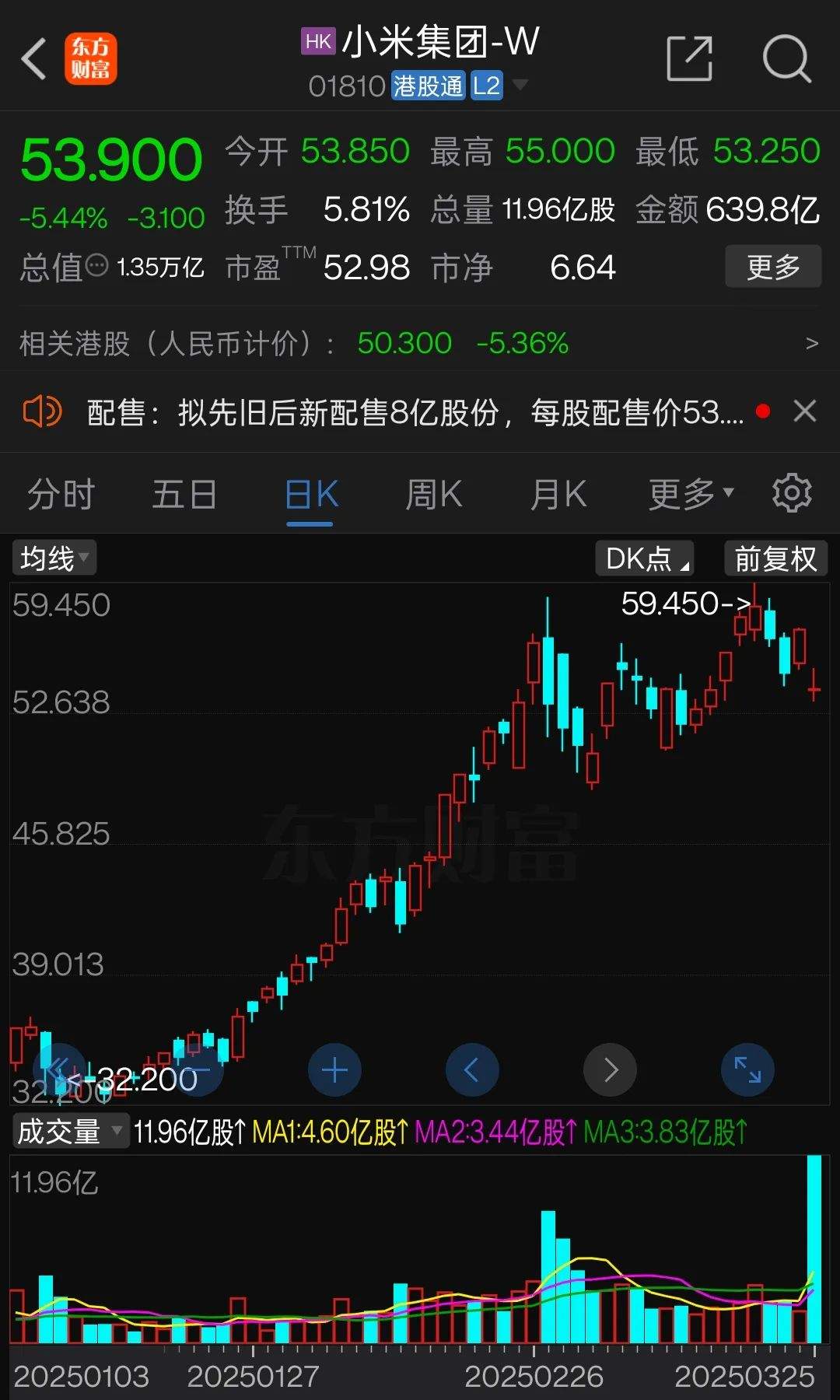Open the related HK stock RMB quote row

[x=420, y=343]
